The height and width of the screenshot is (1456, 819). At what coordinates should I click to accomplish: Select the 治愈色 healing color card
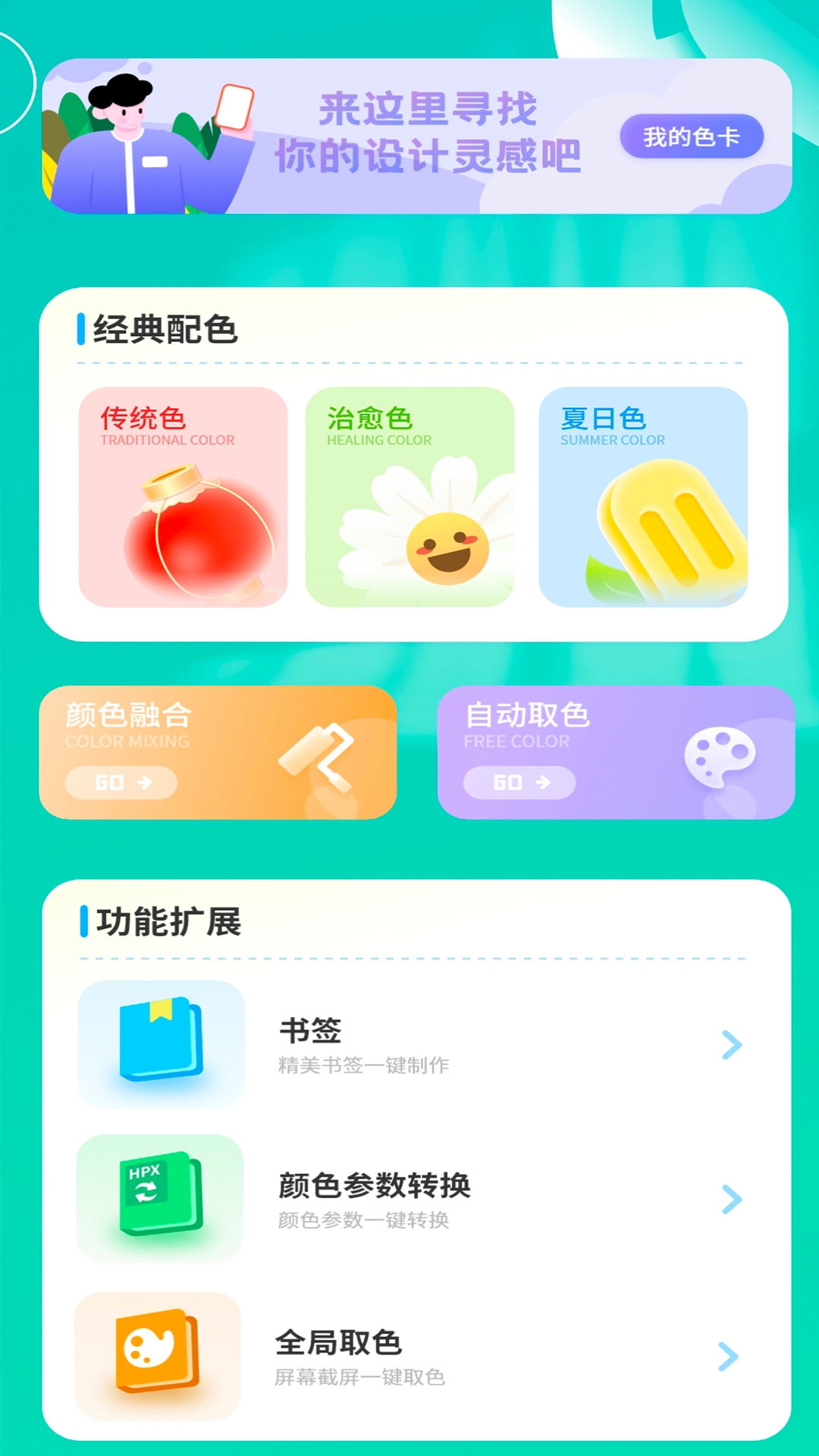(409, 497)
